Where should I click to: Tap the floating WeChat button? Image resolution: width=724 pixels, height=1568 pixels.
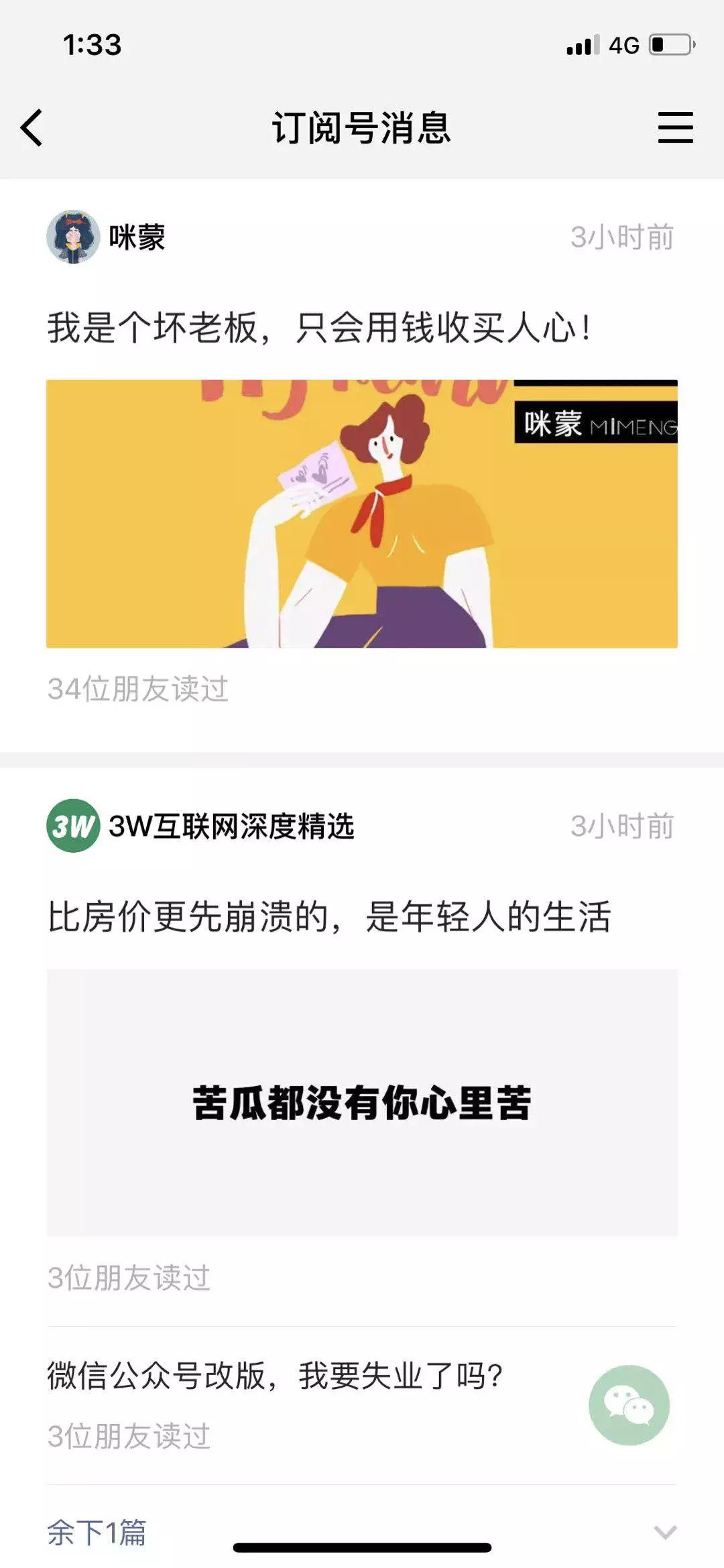point(629,1404)
